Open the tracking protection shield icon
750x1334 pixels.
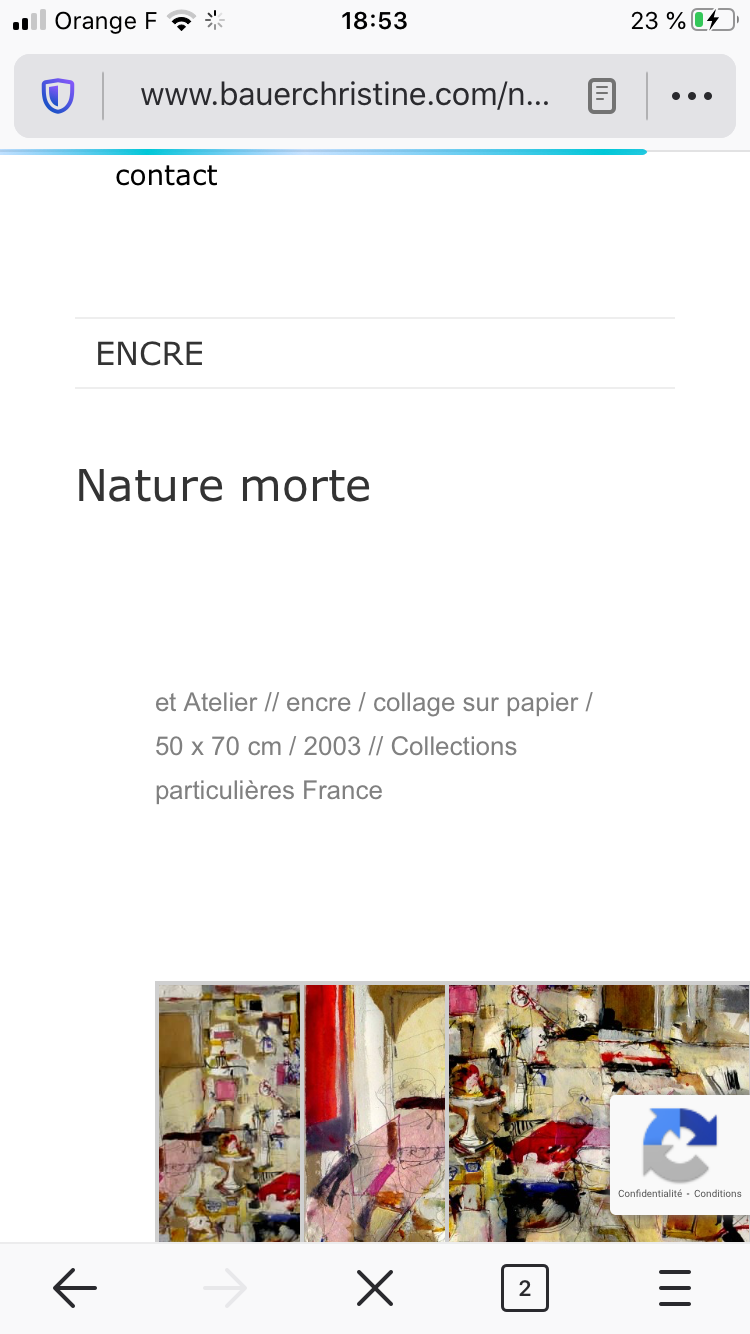click(x=58, y=96)
